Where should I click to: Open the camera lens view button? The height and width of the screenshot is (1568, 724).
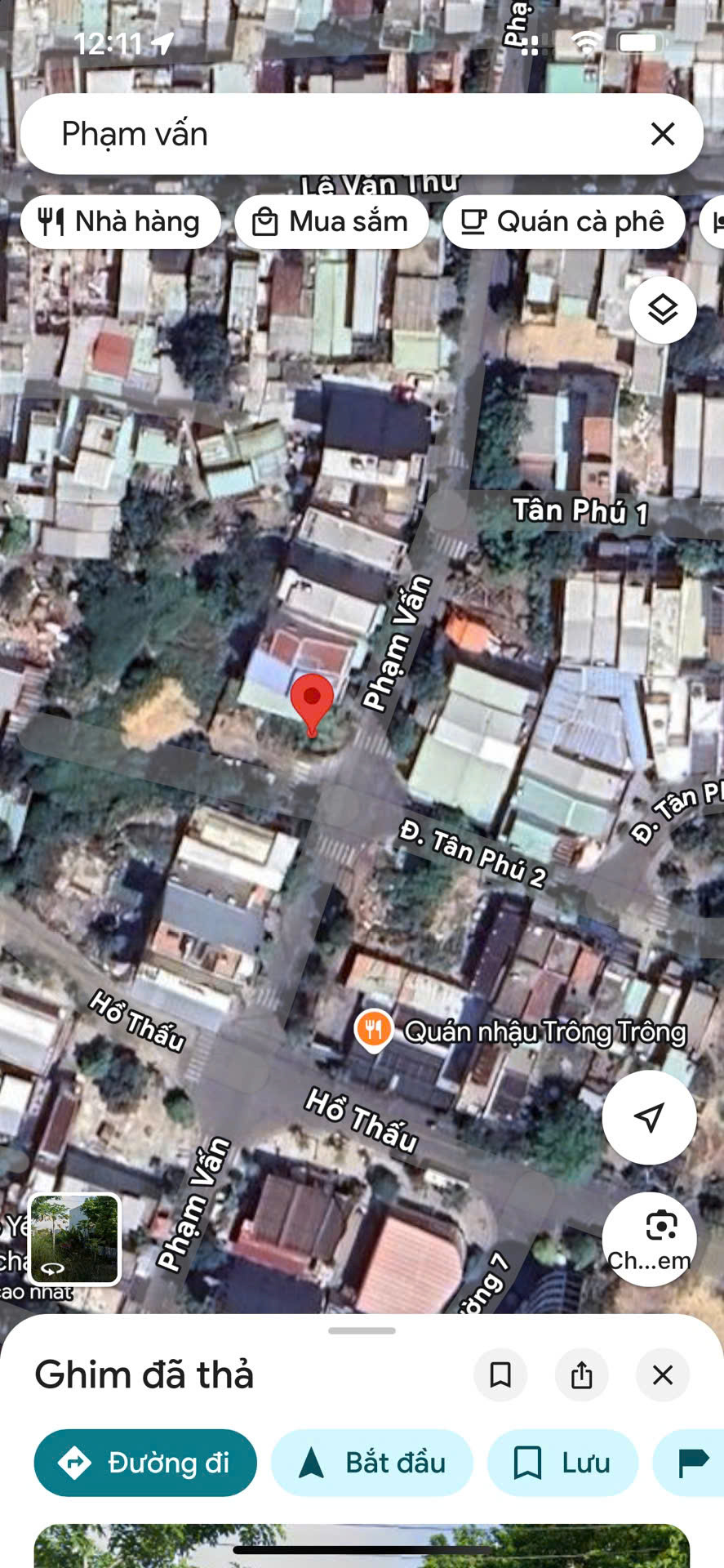(649, 1239)
